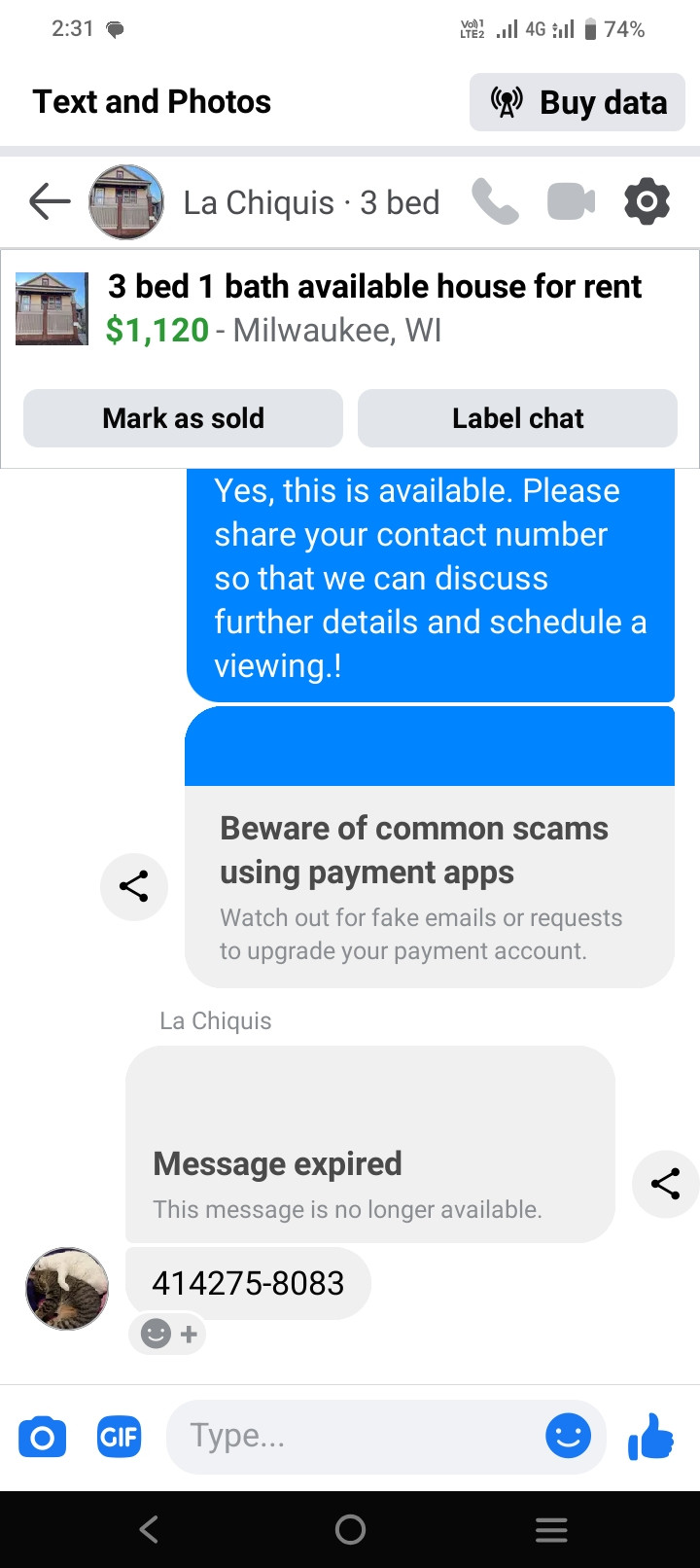The width and height of the screenshot is (700, 1568).
Task: Open the emoji picker in the message box
Action: click(x=568, y=1436)
